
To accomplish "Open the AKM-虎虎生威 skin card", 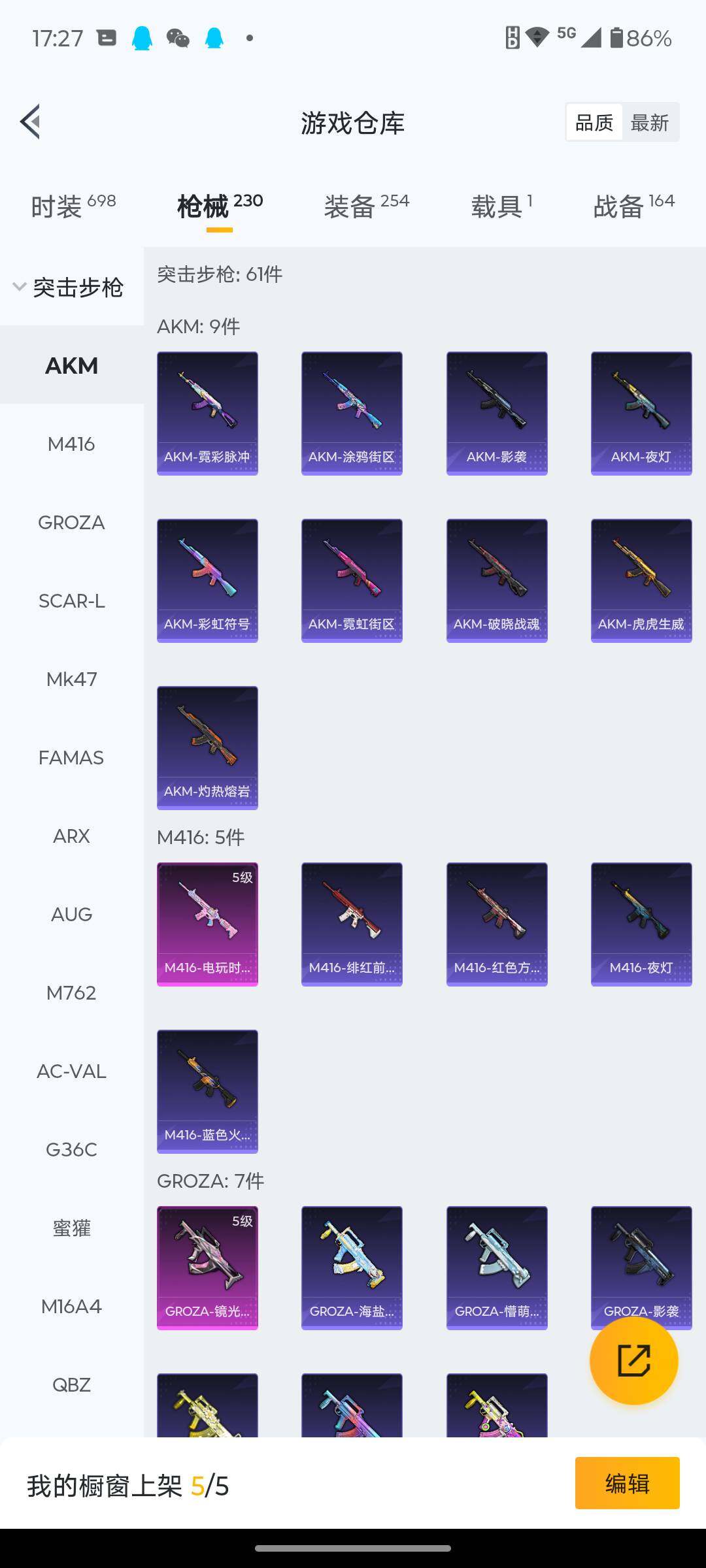I will (641, 580).
